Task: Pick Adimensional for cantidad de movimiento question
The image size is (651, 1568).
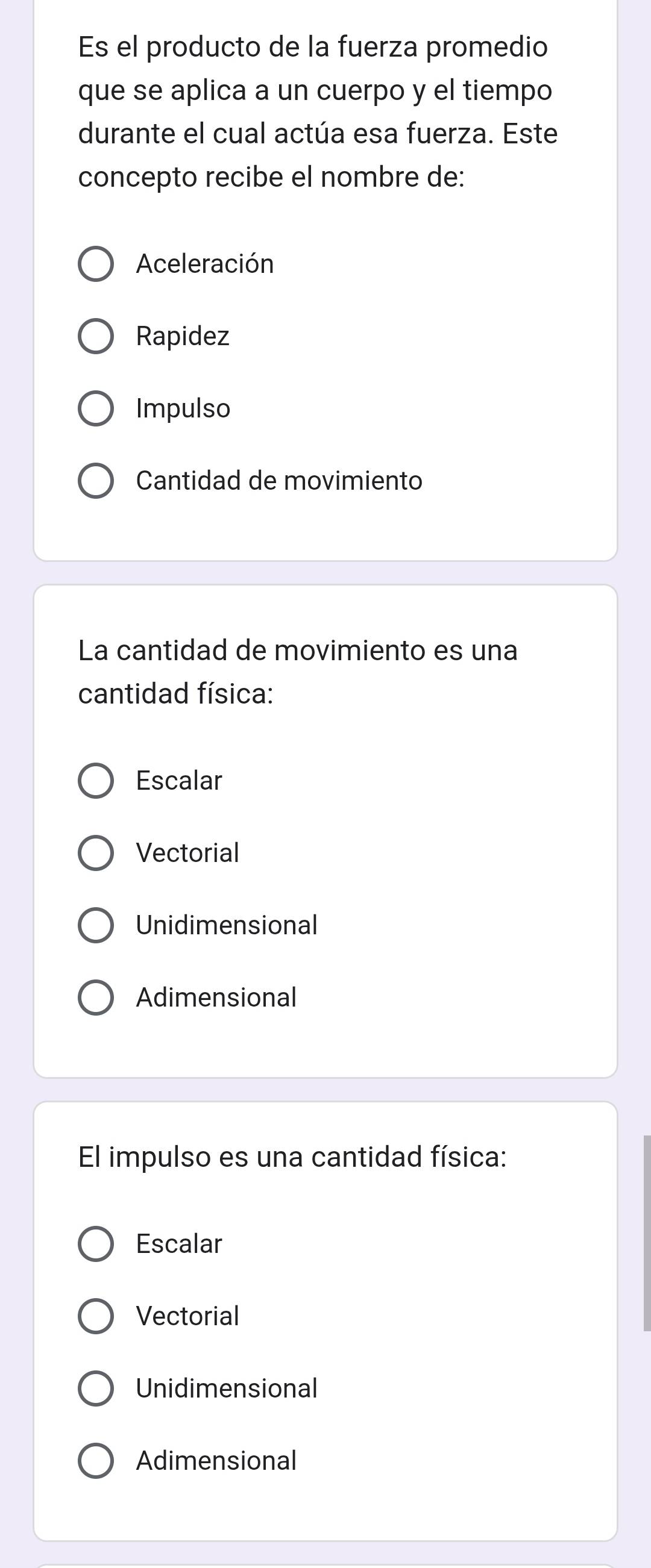Action: (x=96, y=998)
